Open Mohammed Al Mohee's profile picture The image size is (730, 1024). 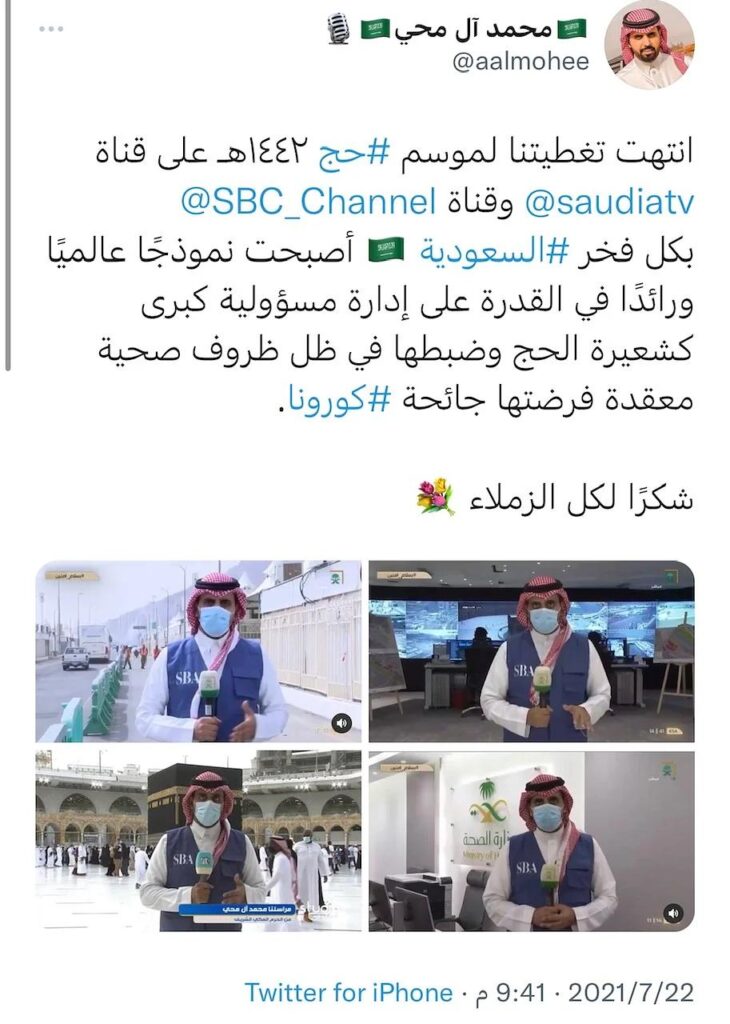[649, 45]
